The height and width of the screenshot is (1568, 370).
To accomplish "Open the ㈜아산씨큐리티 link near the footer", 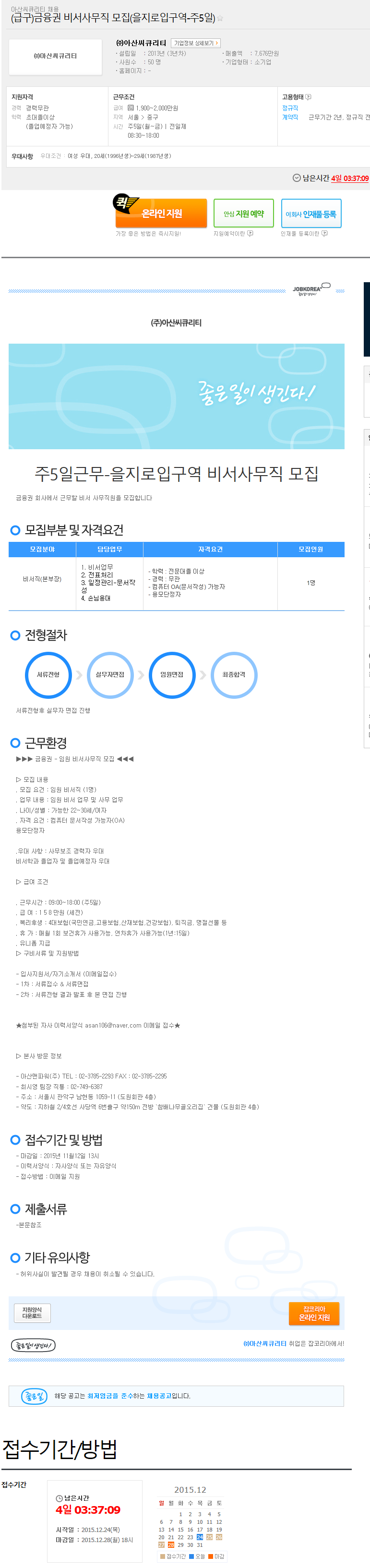I will 265,1343.
